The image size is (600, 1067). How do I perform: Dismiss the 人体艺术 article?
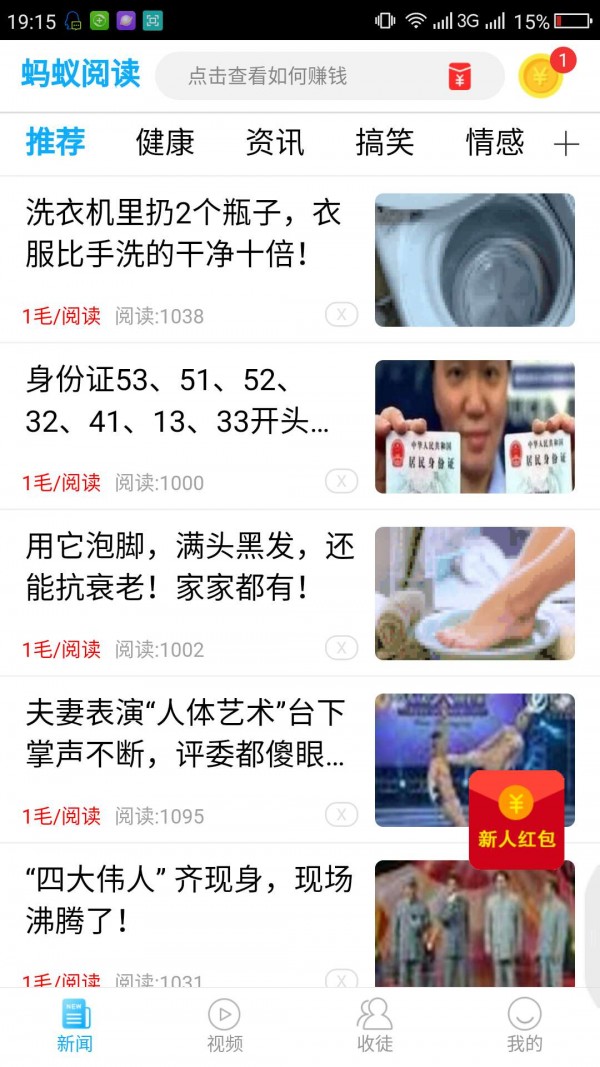click(x=341, y=815)
